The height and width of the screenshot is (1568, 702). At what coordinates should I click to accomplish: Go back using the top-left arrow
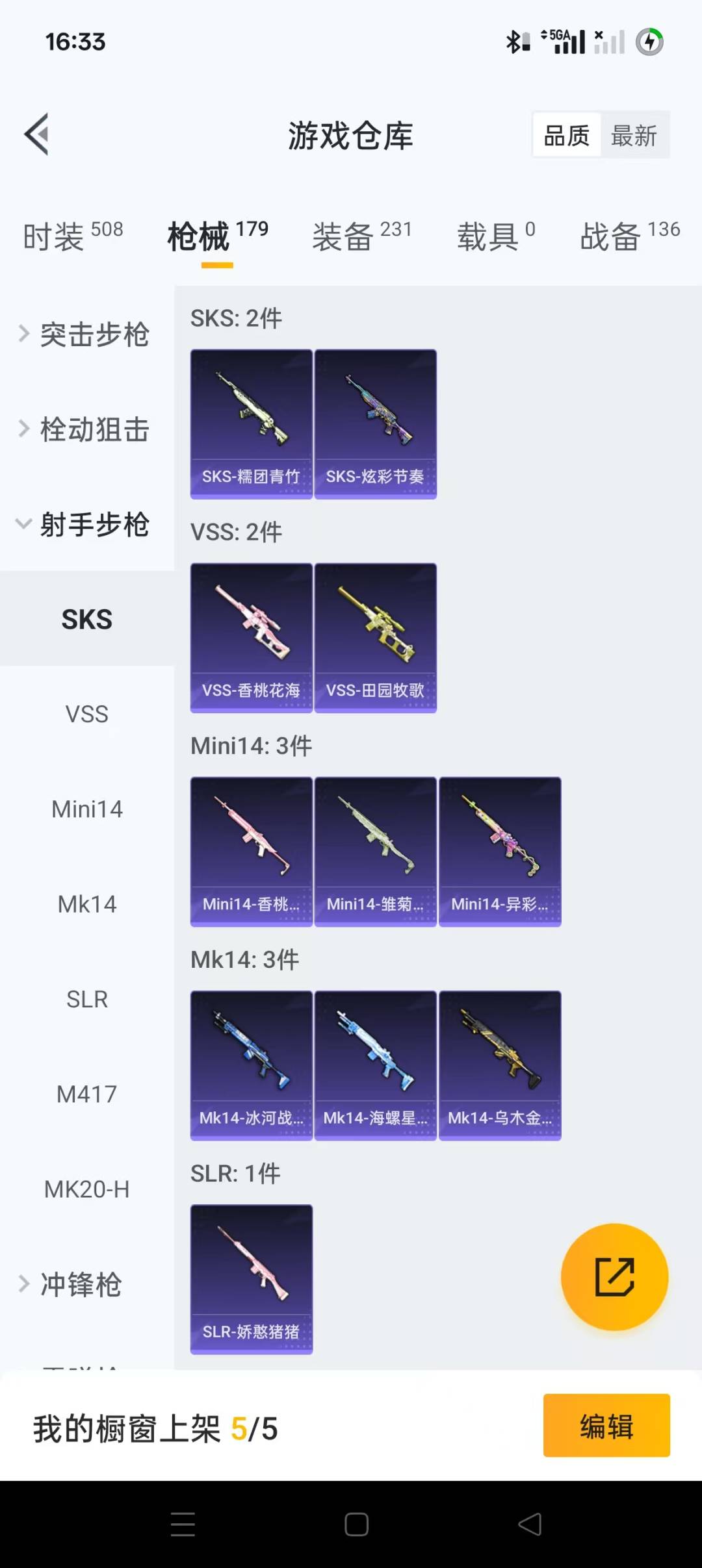tap(37, 134)
